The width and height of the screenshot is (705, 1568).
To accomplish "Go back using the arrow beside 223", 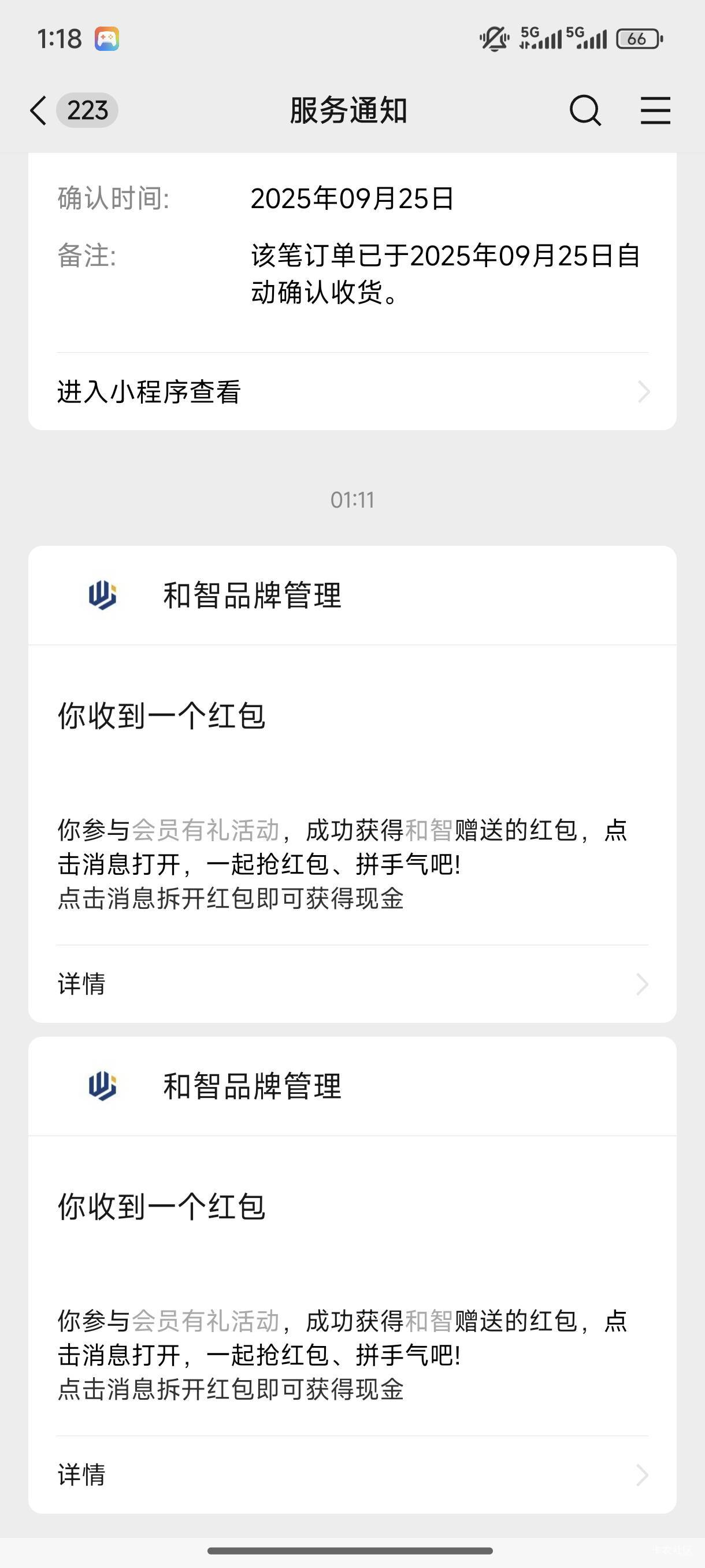I will [x=38, y=111].
